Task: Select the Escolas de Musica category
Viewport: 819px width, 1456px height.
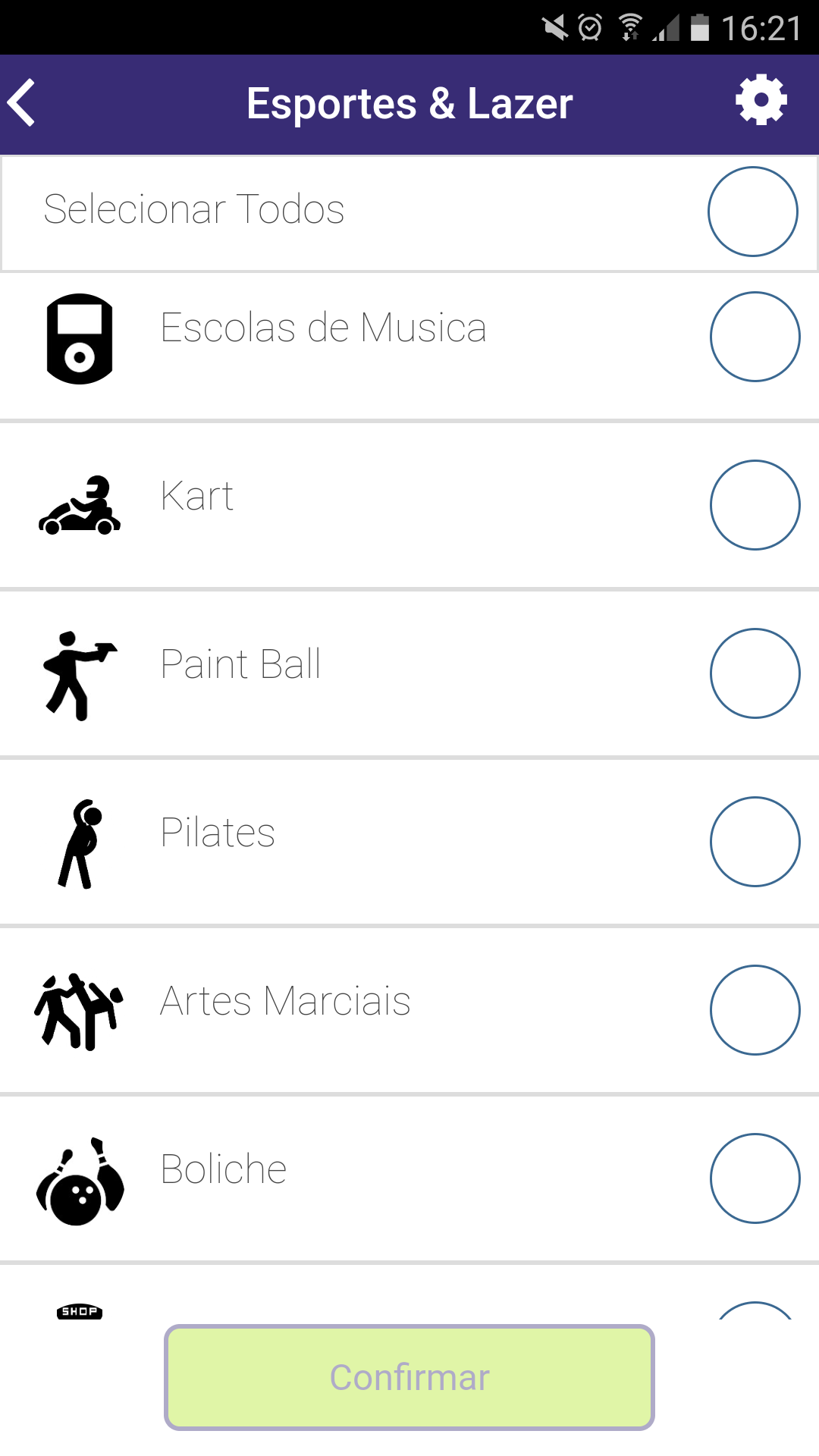Action: (x=755, y=337)
